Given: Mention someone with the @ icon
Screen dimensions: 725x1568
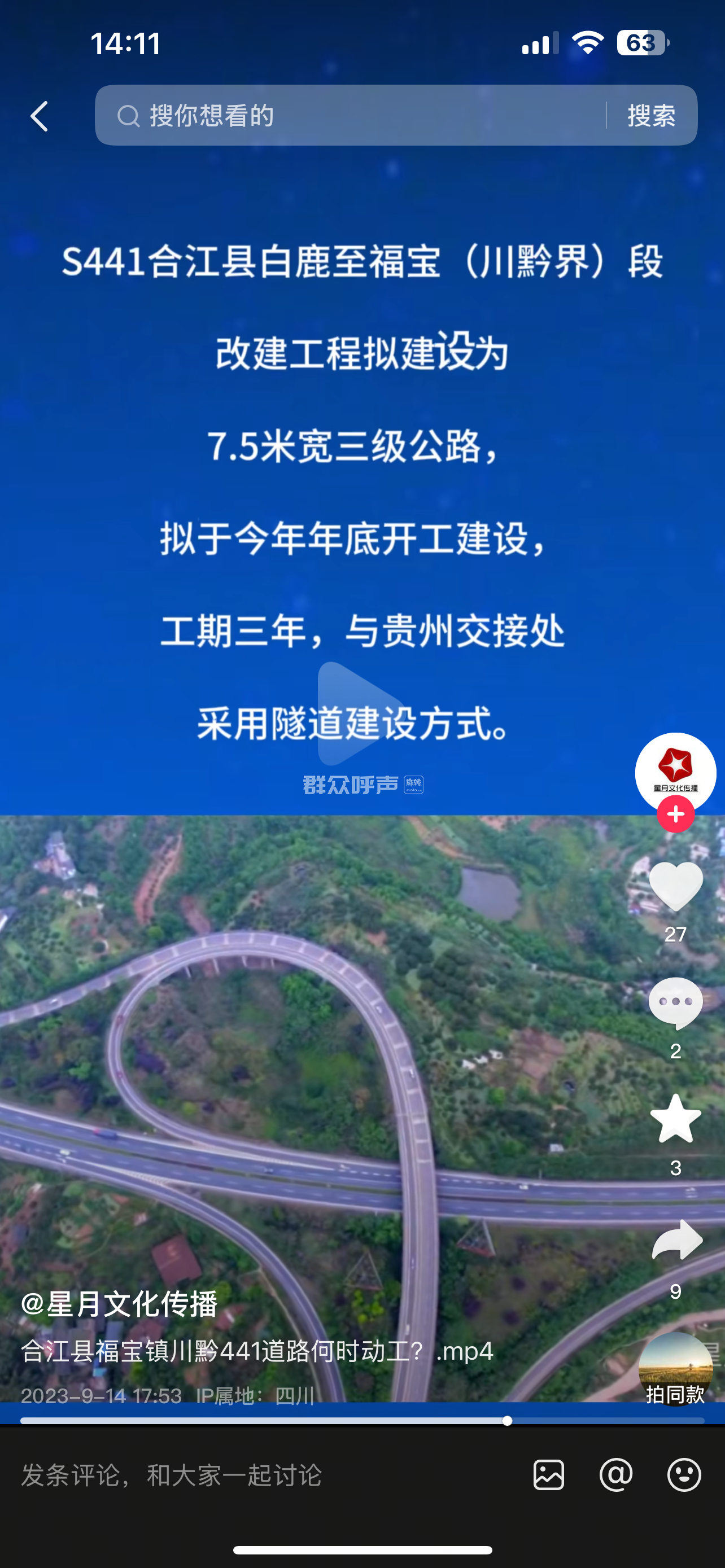Looking at the screenshot, I should click(616, 1475).
